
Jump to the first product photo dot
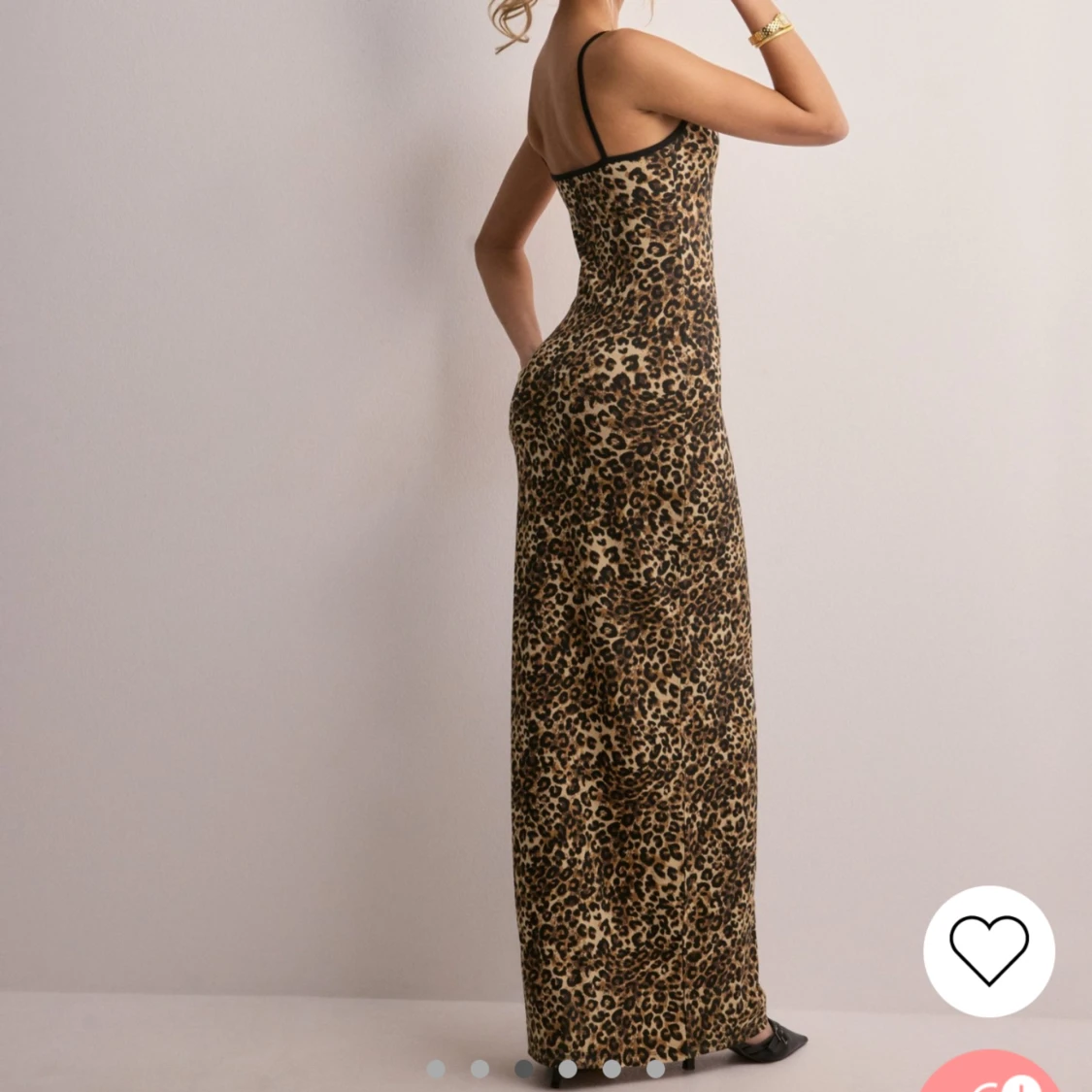[x=436, y=1069]
